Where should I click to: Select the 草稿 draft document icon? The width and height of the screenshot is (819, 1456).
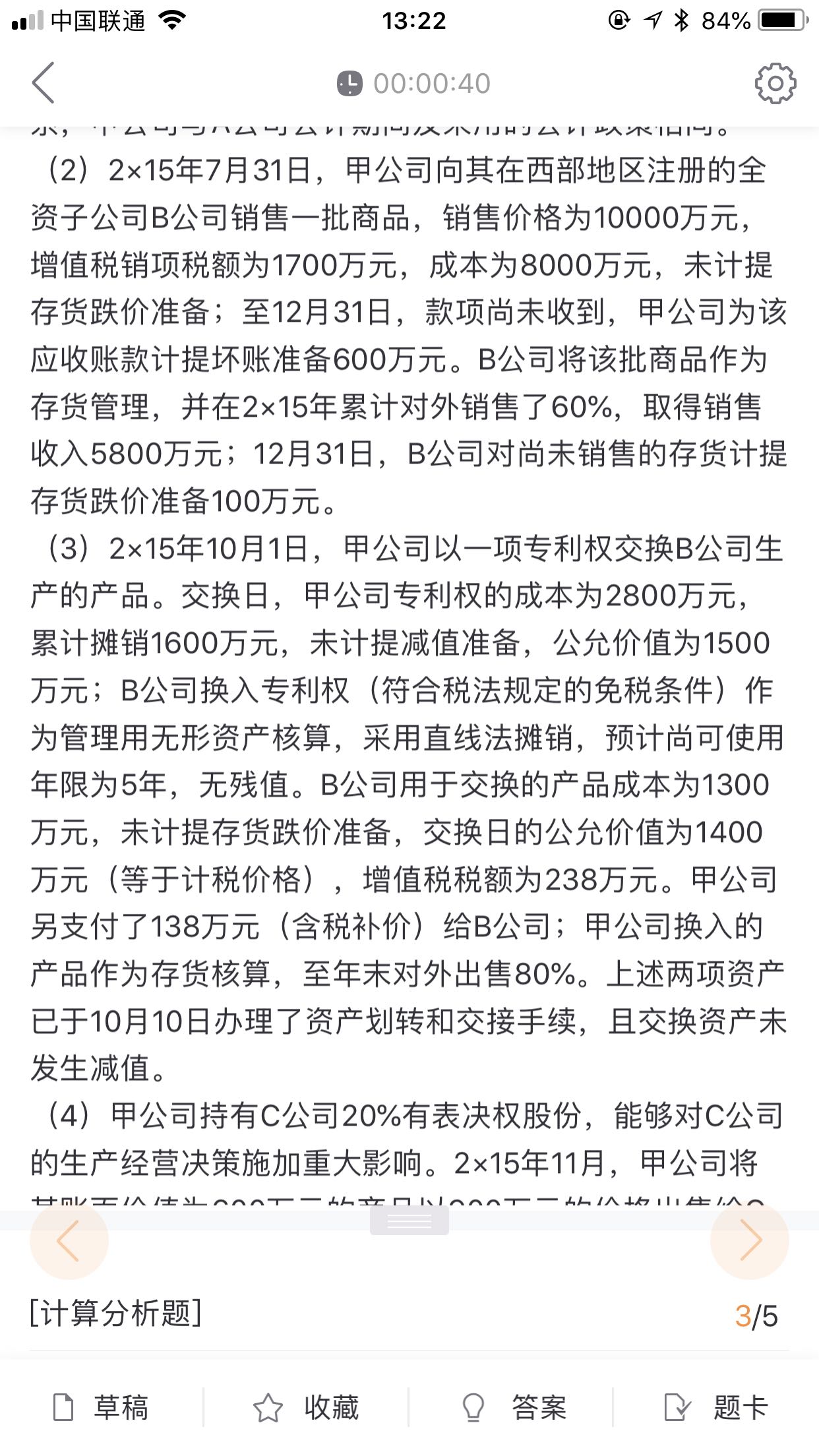coord(63,1409)
